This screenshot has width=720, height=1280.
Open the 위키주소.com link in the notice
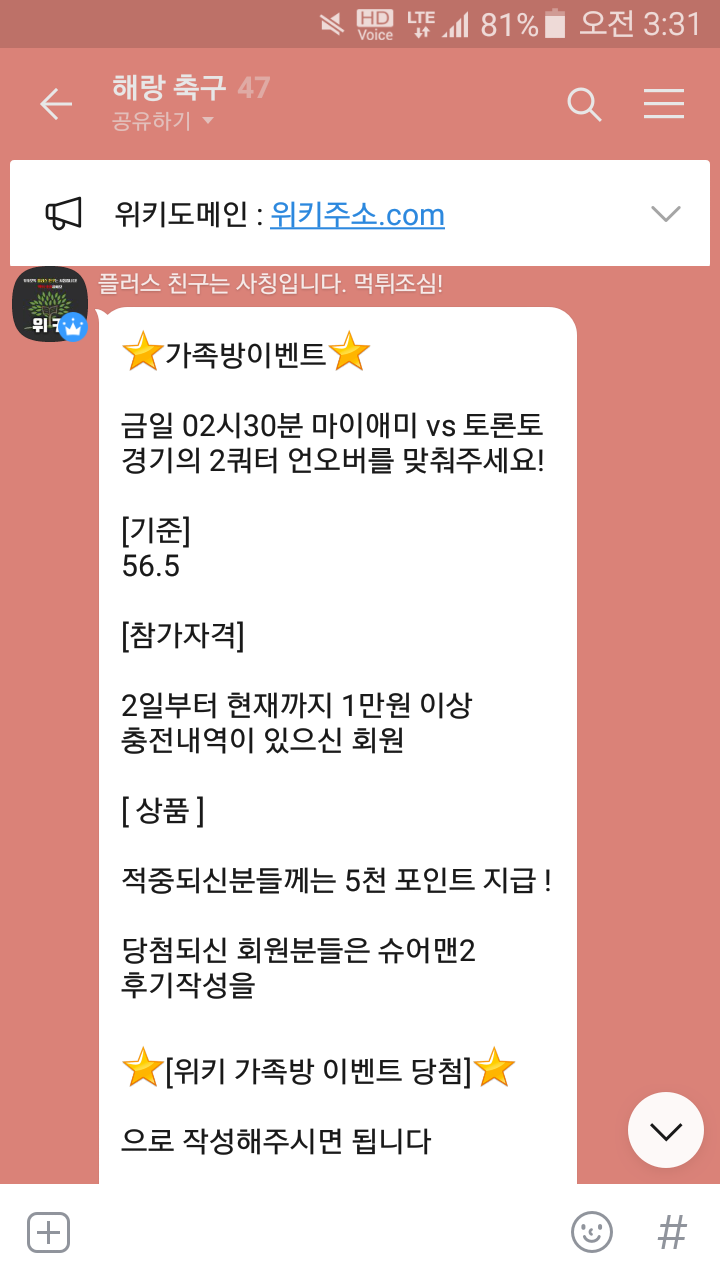(x=357, y=214)
